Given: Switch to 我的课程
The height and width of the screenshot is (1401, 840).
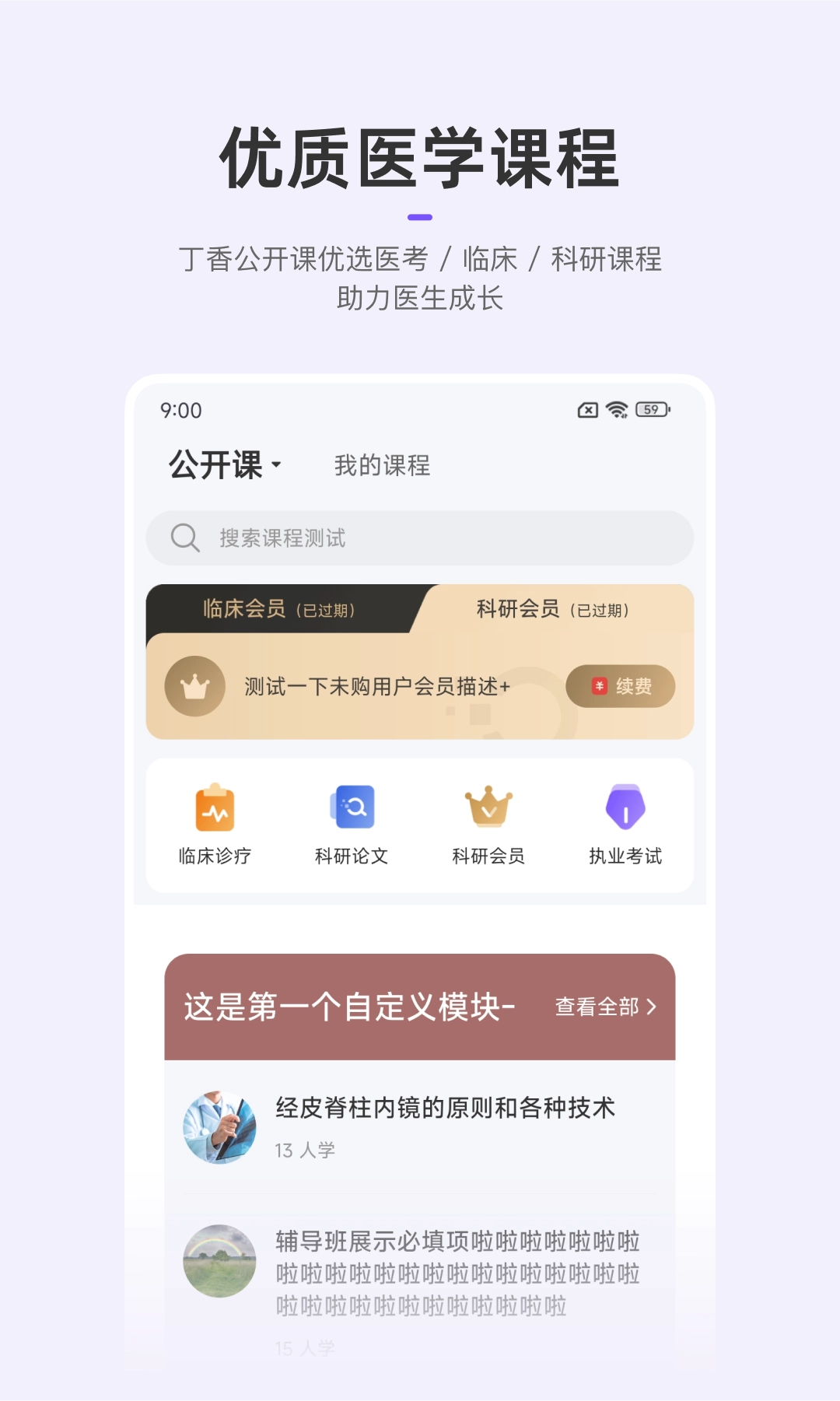Looking at the screenshot, I should 380,465.
